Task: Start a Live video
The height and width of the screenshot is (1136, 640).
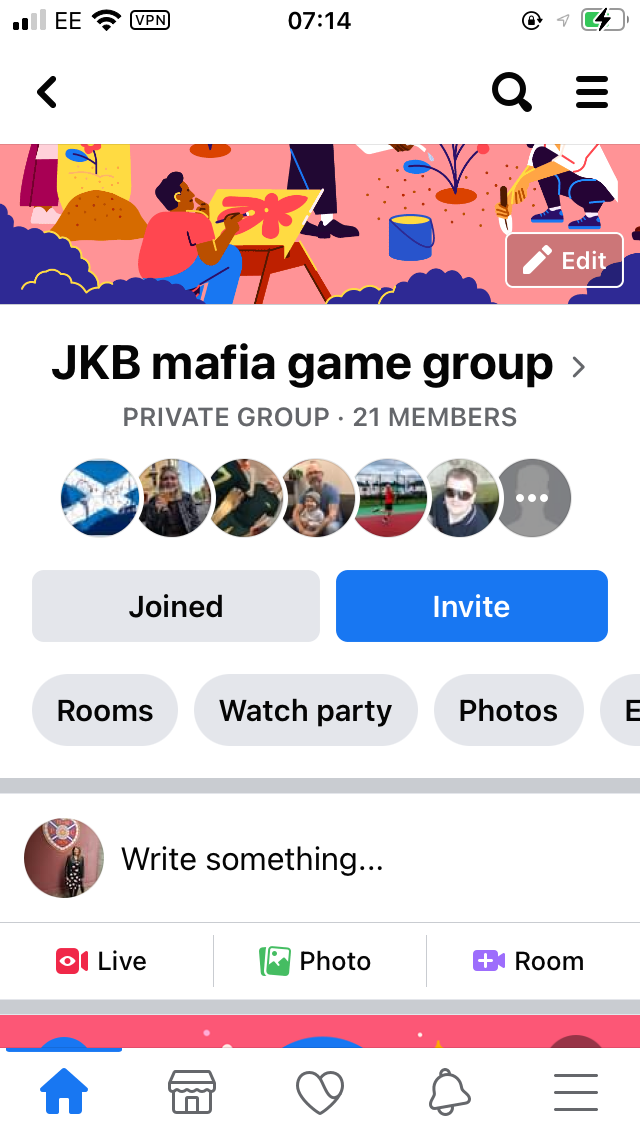Action: tap(101, 961)
